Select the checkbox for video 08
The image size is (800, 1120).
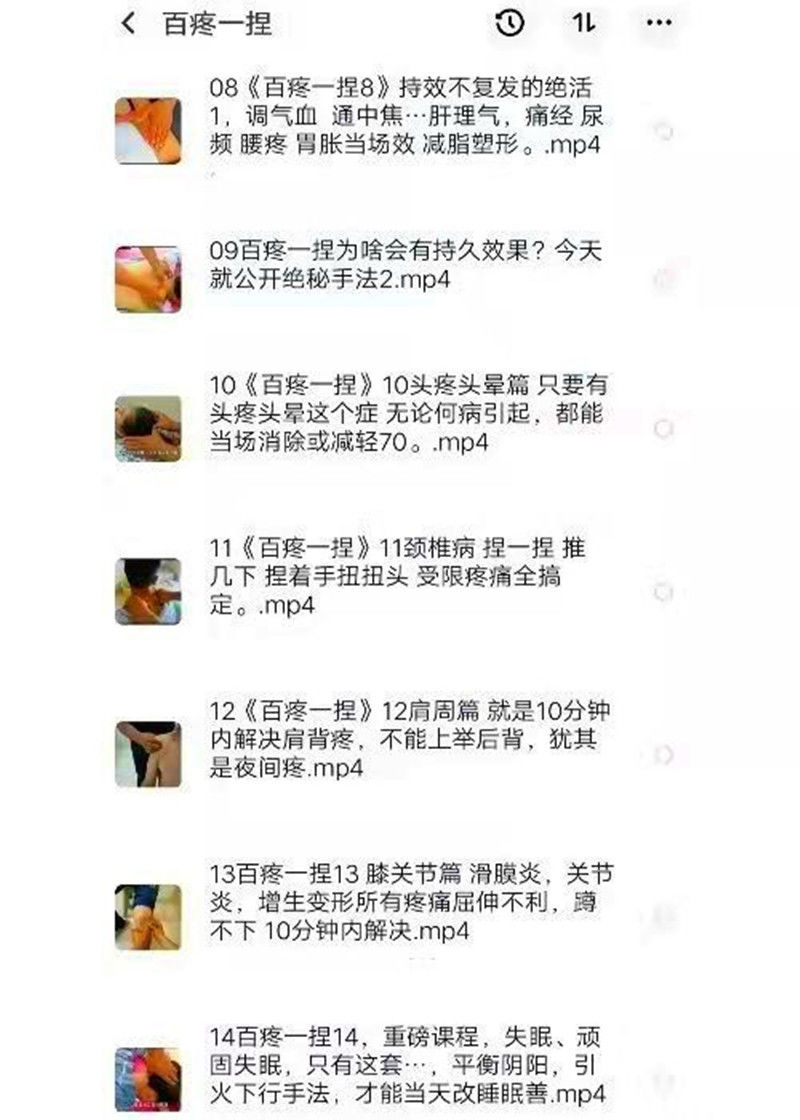coord(663,131)
